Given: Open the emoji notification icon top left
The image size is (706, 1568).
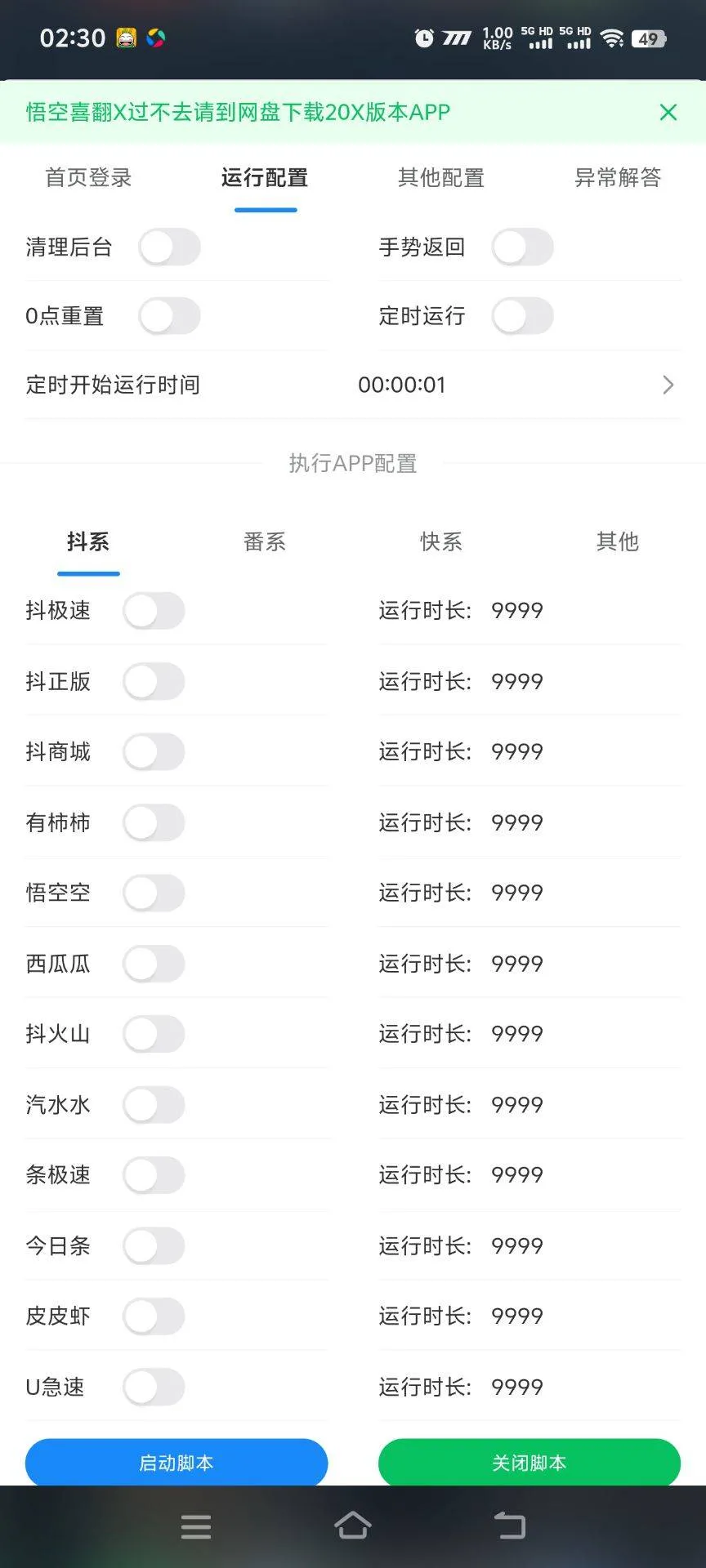Looking at the screenshot, I should [124, 38].
